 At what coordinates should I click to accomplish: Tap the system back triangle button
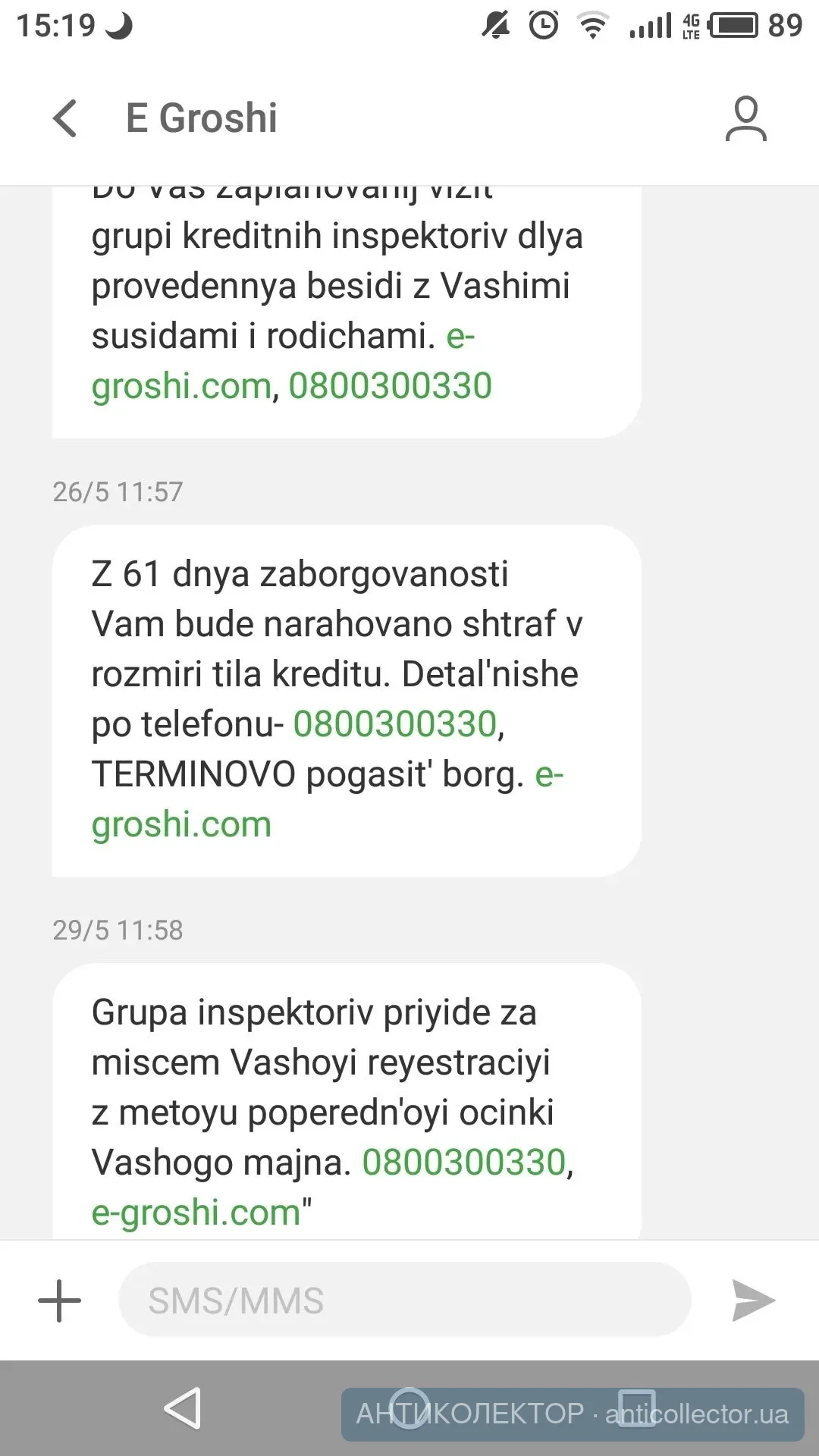(x=183, y=1408)
